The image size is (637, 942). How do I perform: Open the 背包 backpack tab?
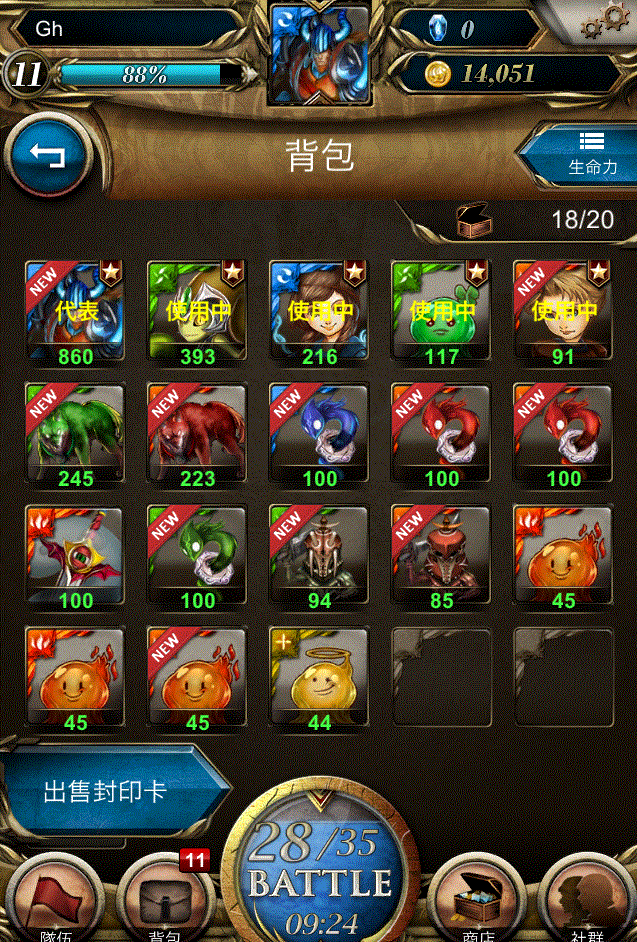[x=164, y=900]
